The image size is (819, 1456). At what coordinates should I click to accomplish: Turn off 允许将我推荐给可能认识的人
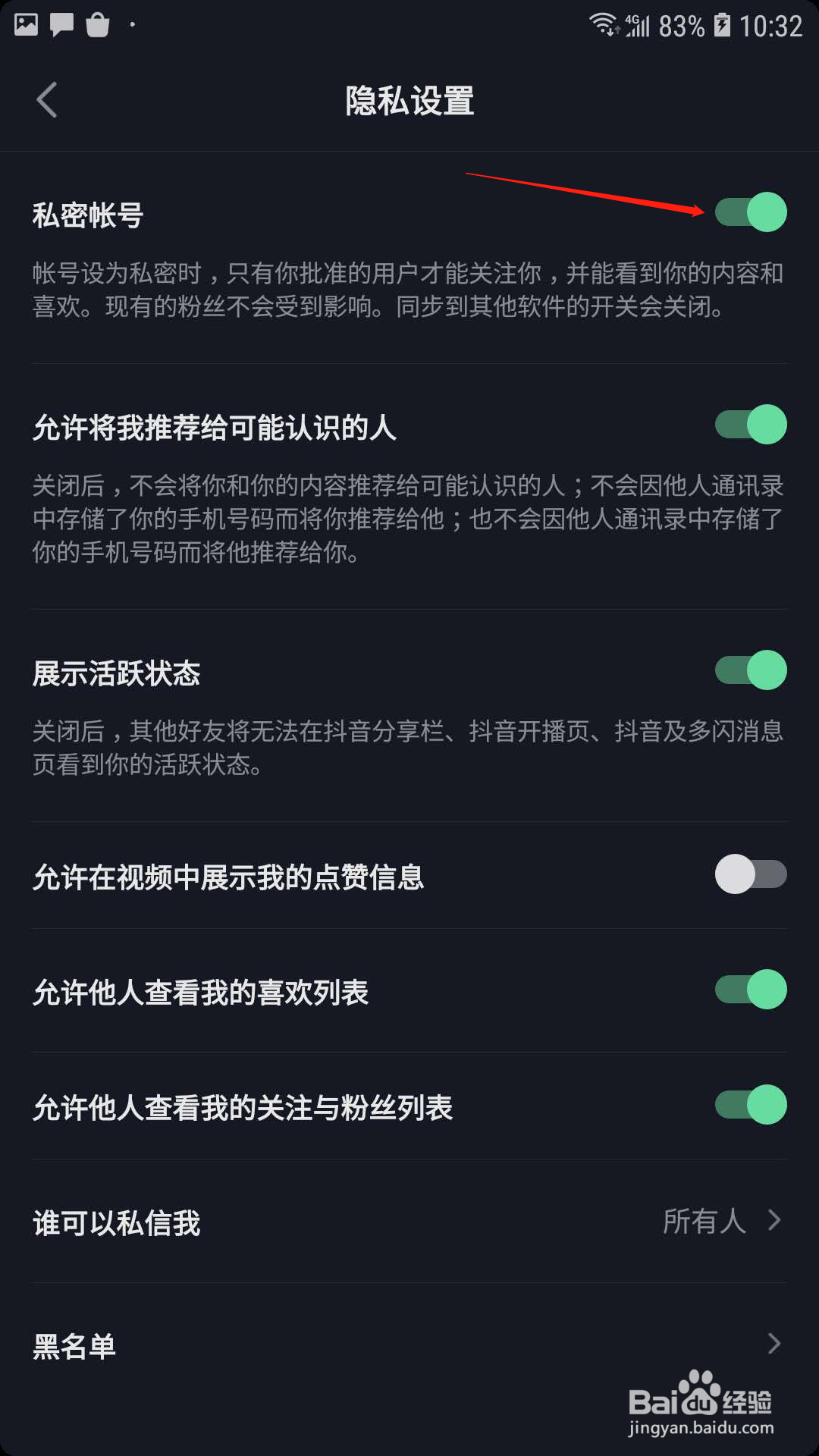pyautogui.click(x=751, y=425)
